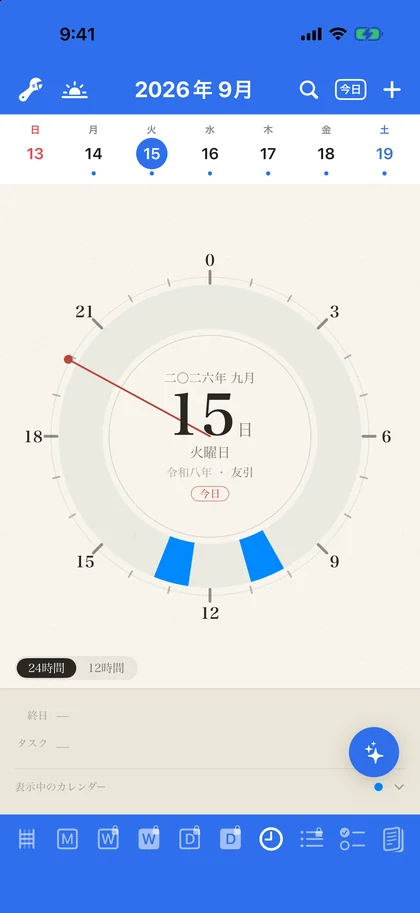Select Wednesday 16 in week strip
The width and height of the screenshot is (420, 913).
pyautogui.click(x=210, y=150)
